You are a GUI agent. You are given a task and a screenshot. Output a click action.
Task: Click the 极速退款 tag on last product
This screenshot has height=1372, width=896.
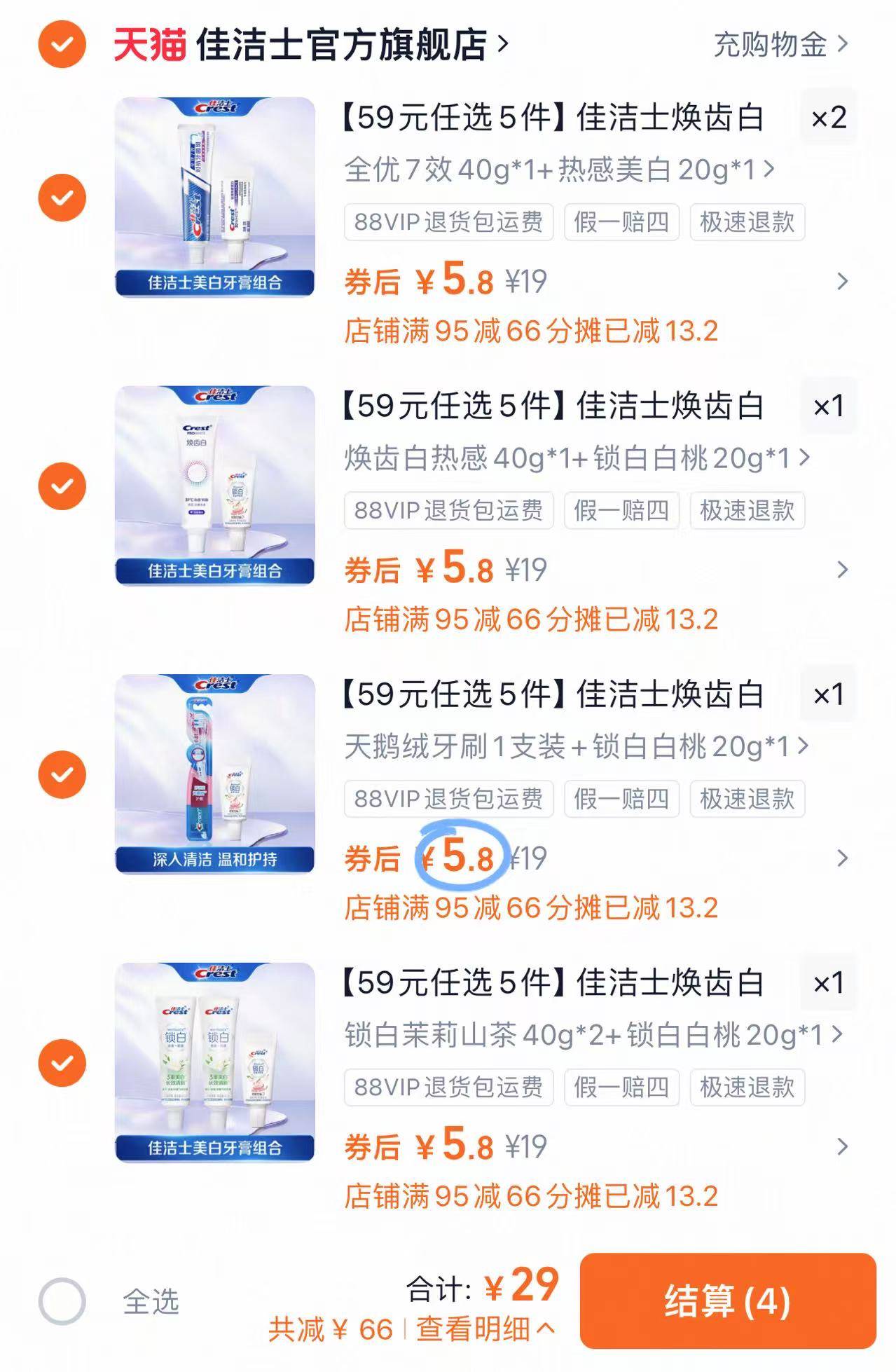745,1088
